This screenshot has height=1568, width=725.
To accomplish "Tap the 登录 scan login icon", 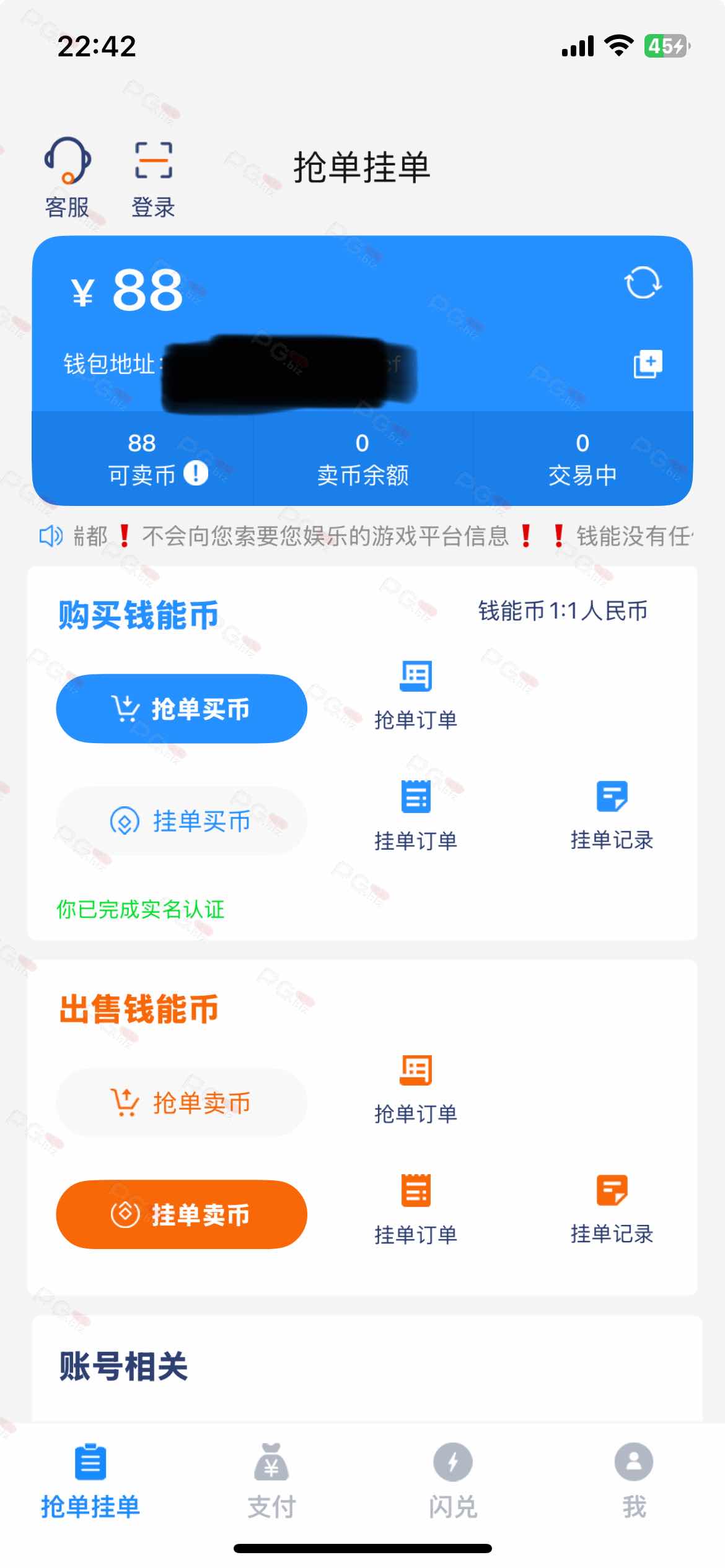I will (x=153, y=177).
